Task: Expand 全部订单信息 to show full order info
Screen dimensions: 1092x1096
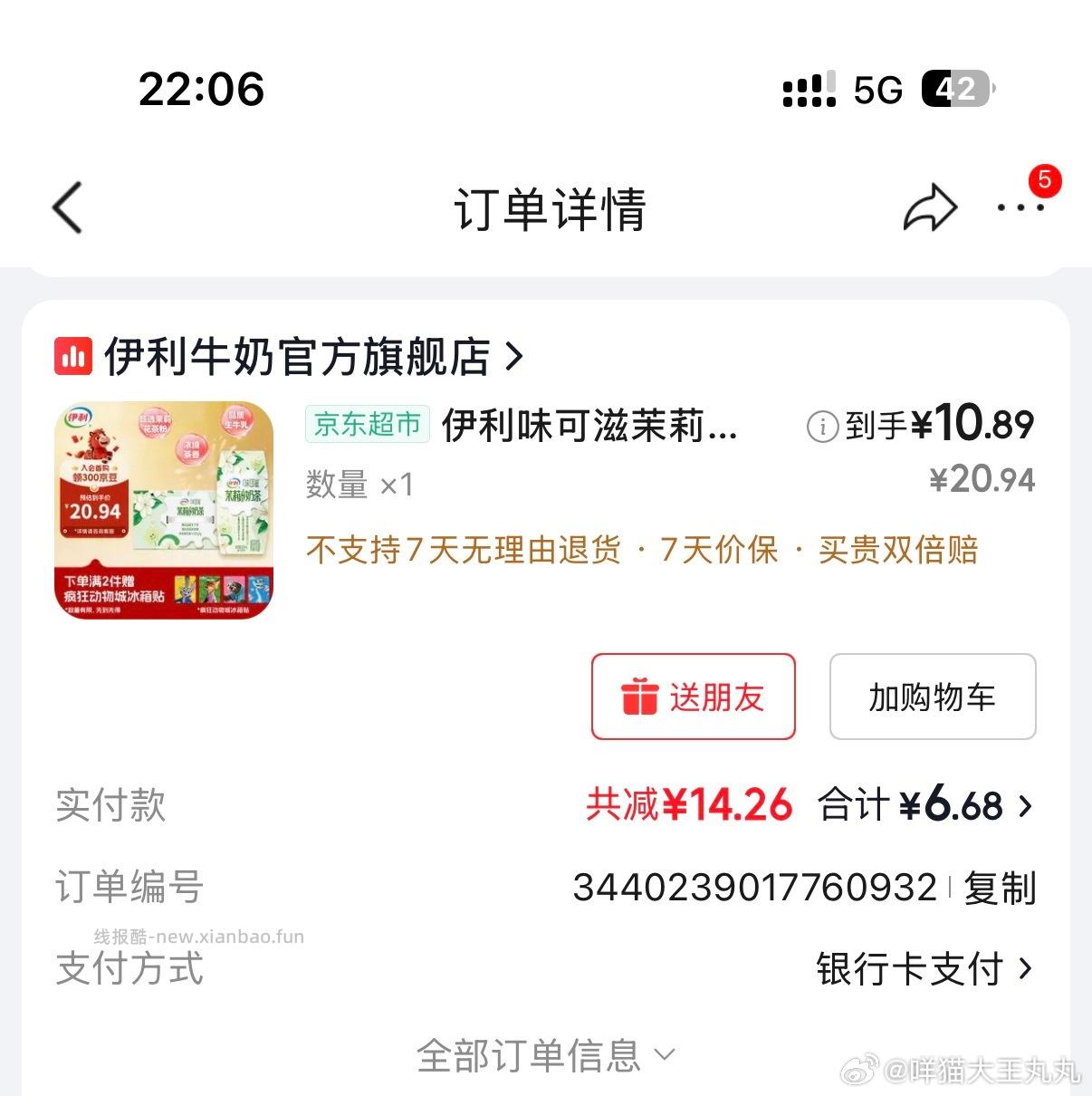Action: click(x=545, y=1053)
